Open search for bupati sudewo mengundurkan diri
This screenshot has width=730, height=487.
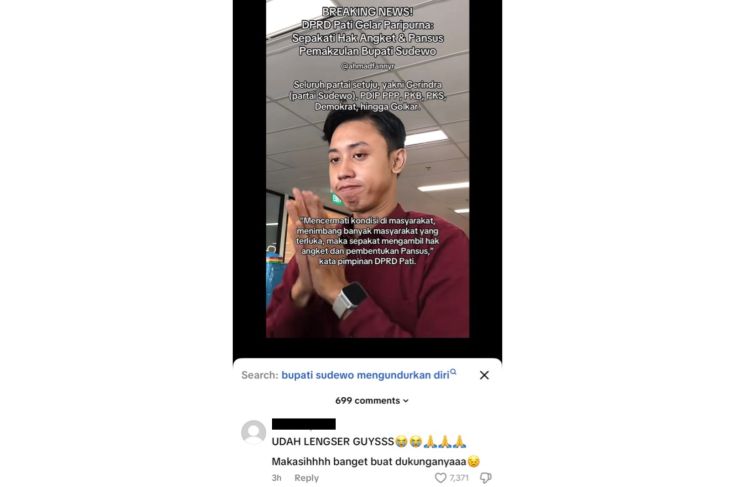coord(367,375)
